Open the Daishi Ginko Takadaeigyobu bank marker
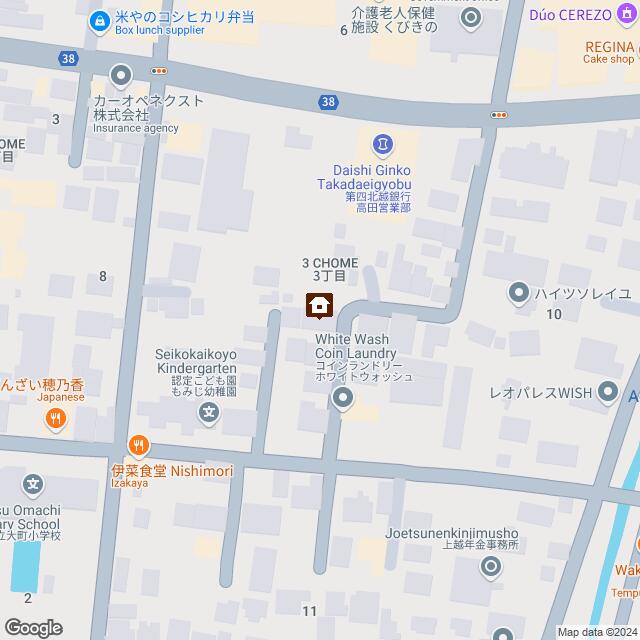 click(381, 146)
